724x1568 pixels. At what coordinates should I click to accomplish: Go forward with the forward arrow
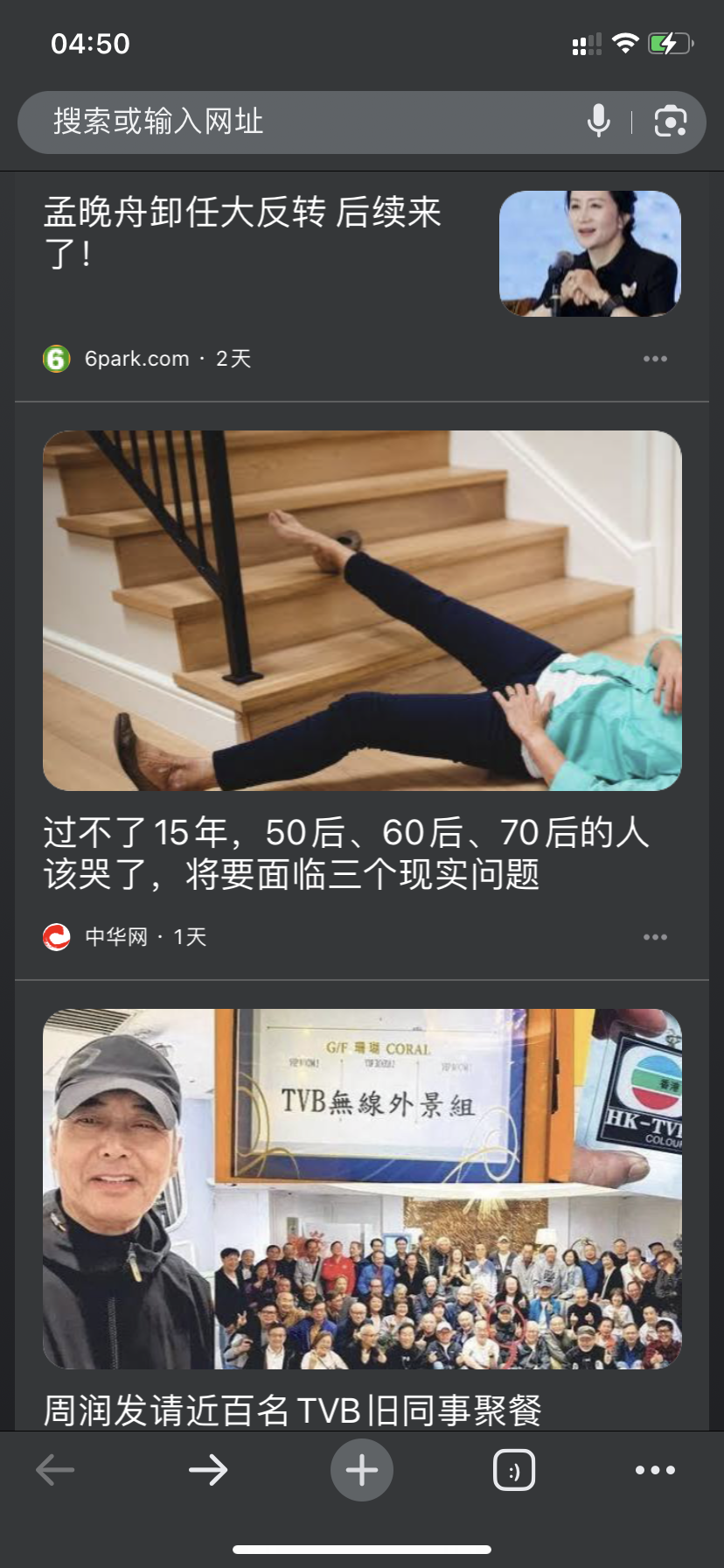click(208, 1470)
